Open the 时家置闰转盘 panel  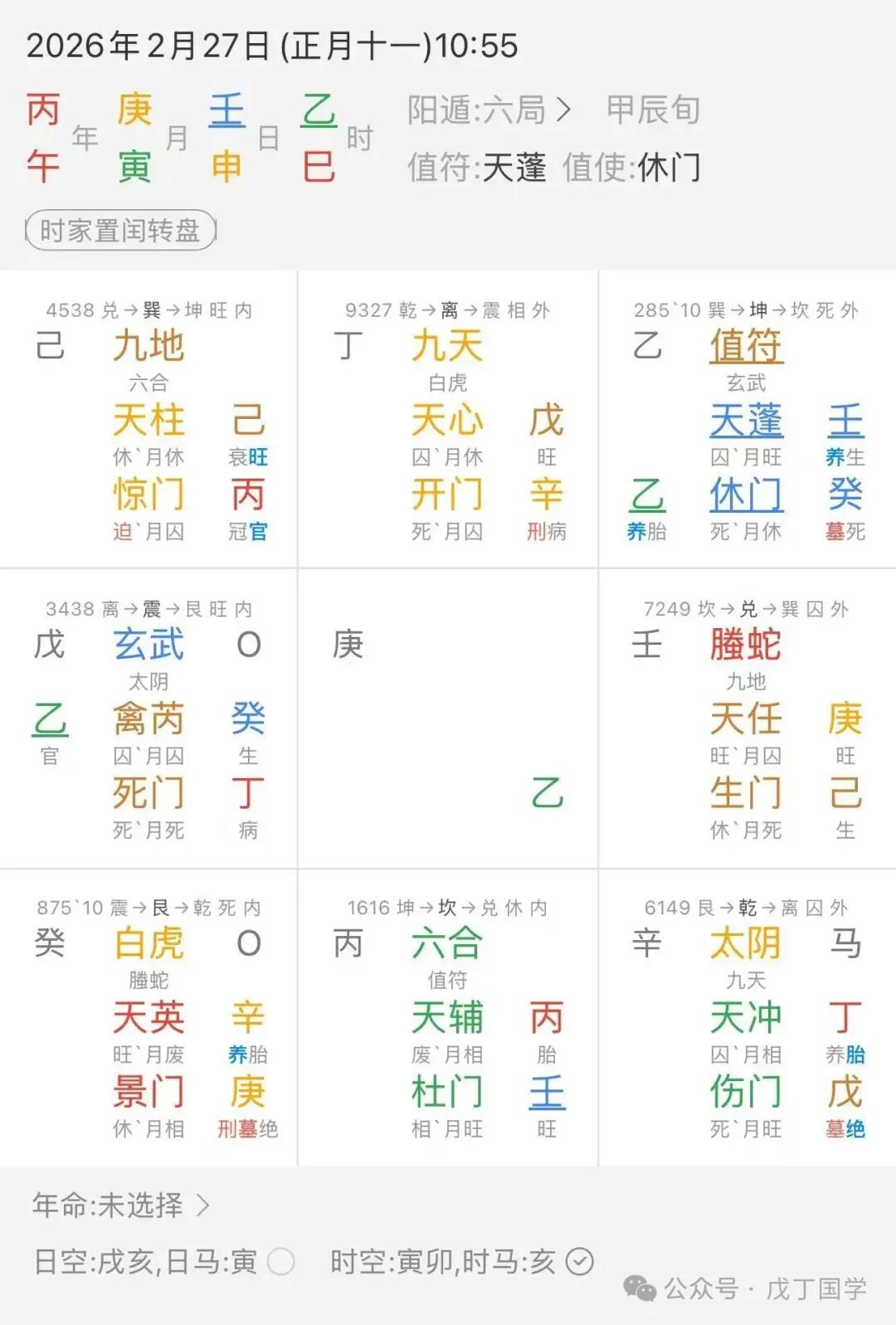click(x=121, y=231)
